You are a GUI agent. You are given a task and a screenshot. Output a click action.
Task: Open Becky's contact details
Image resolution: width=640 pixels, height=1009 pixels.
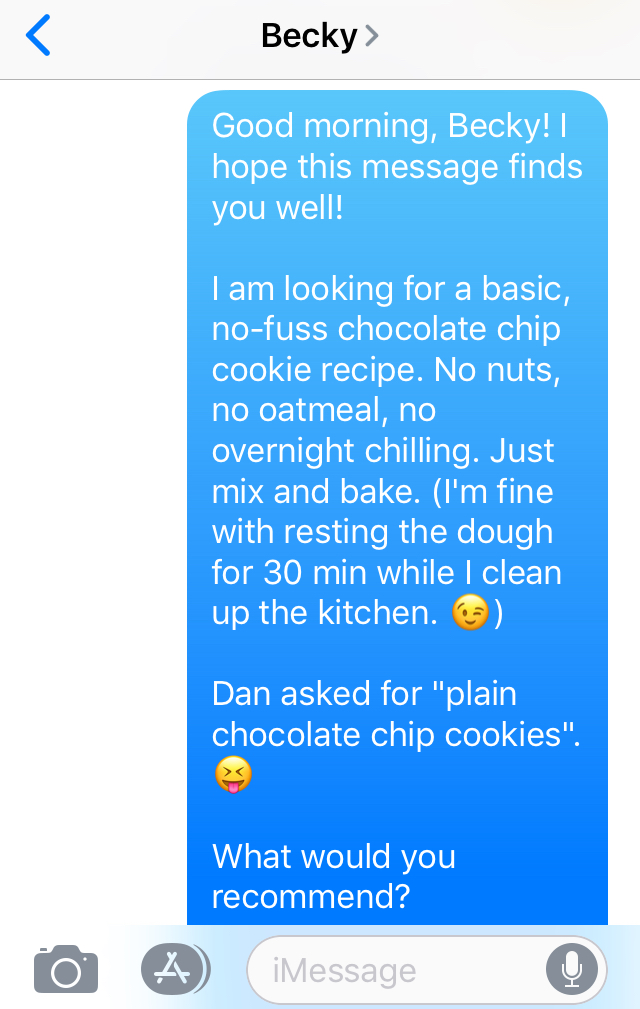click(x=319, y=37)
